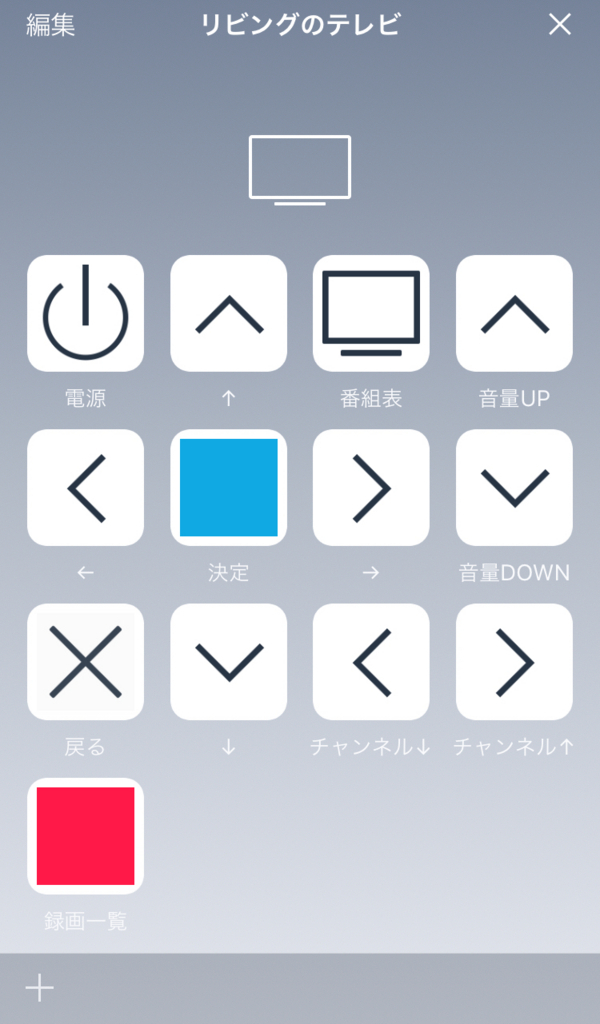
Task: Tap the up arrow ↑ button
Action: point(228,313)
